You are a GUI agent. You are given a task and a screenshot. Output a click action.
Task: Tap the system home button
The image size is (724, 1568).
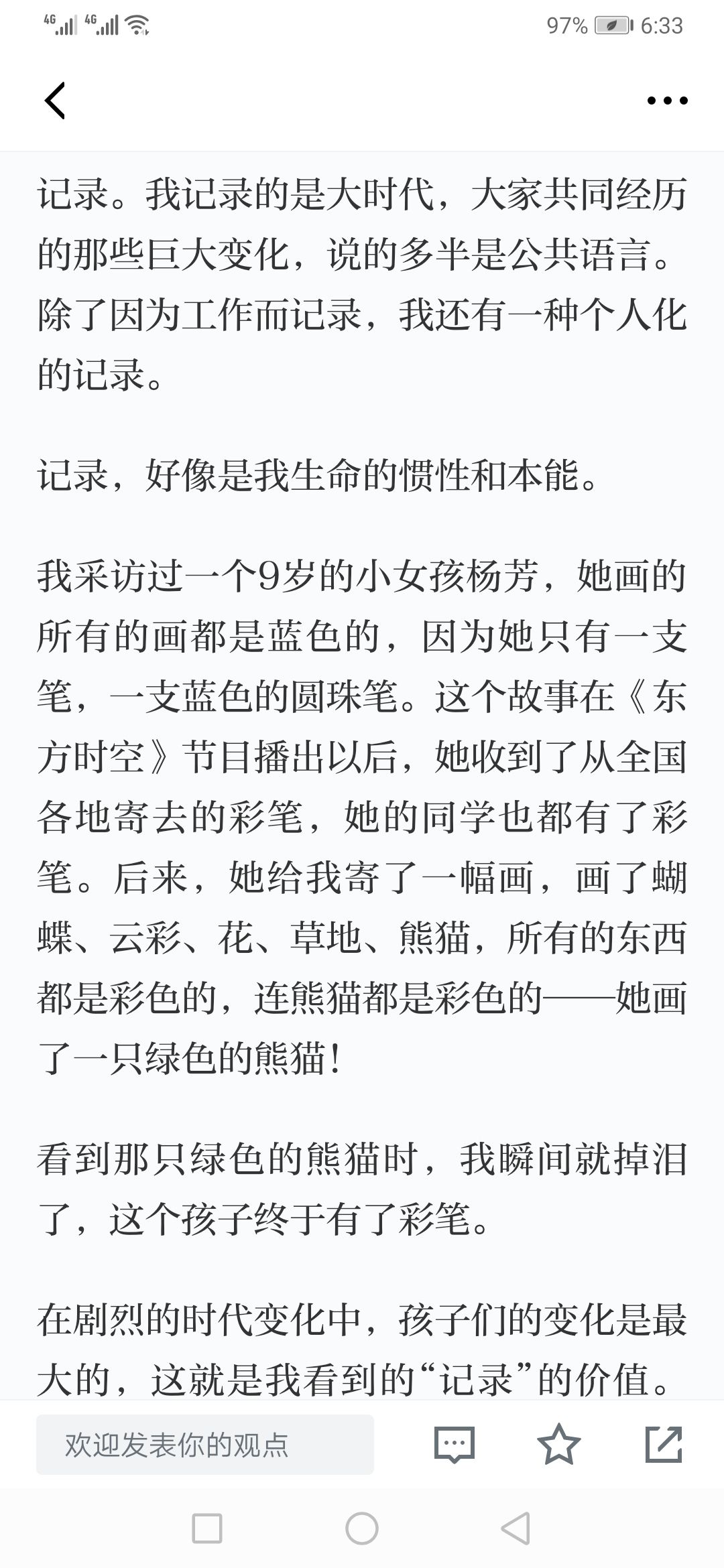(362, 1528)
